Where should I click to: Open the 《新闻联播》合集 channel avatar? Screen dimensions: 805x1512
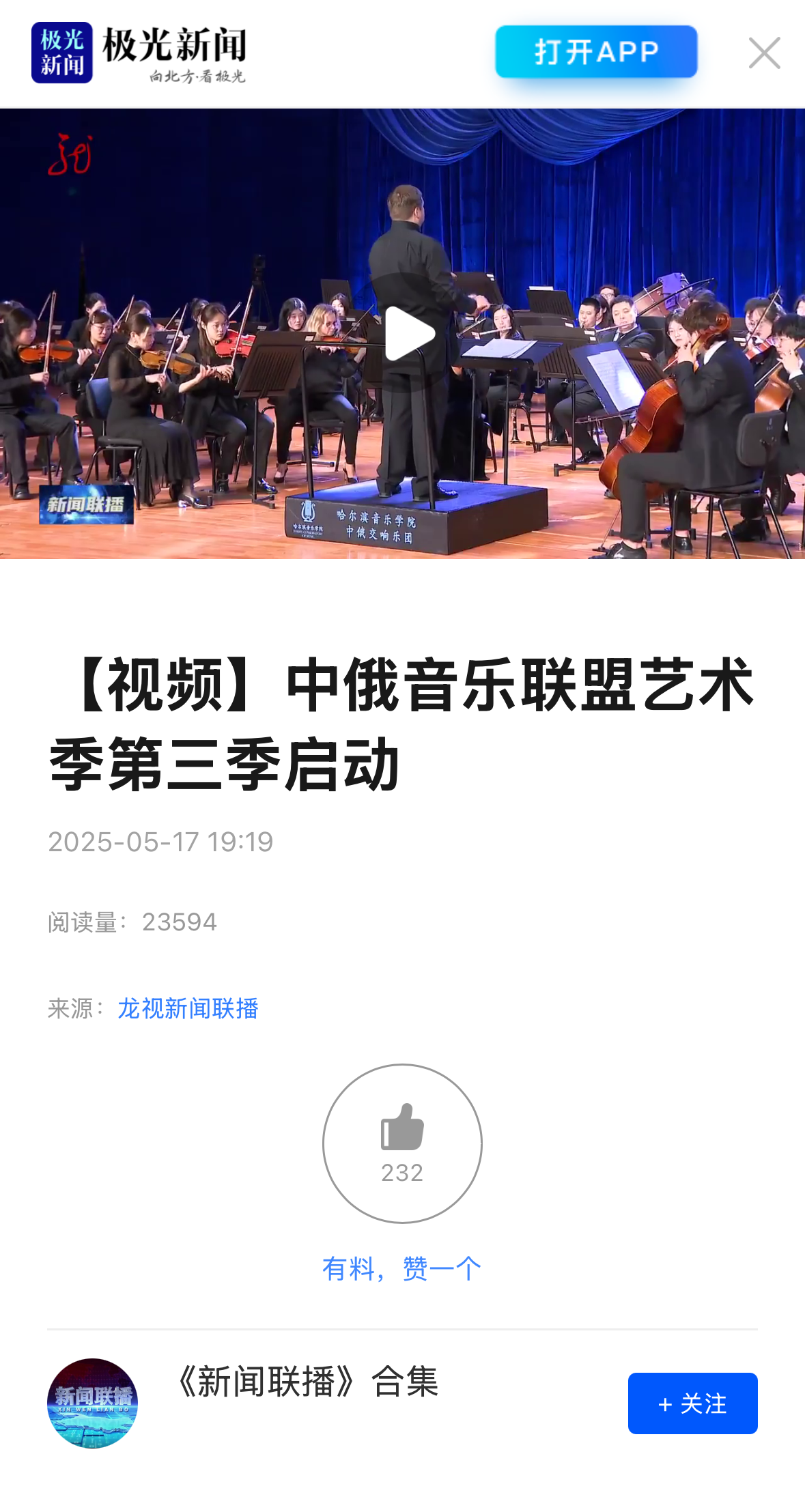point(92,1403)
